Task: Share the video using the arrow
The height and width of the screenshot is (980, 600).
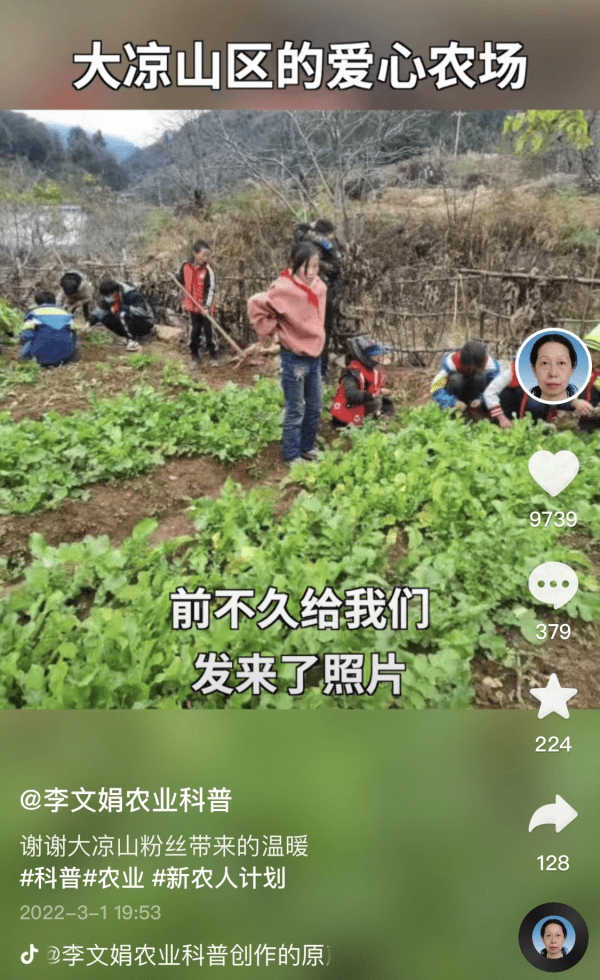Action: click(553, 814)
